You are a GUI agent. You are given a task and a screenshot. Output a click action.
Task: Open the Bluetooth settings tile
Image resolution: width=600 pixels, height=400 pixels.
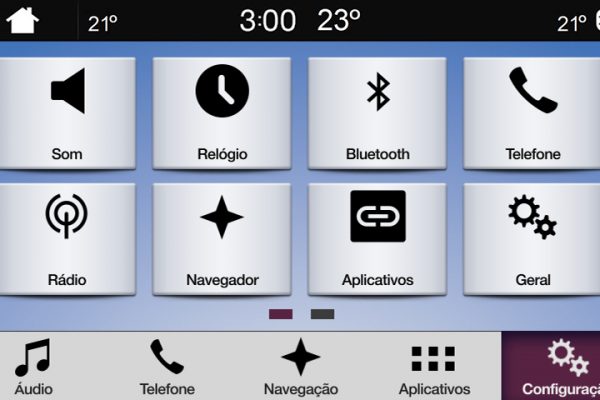tap(377, 113)
